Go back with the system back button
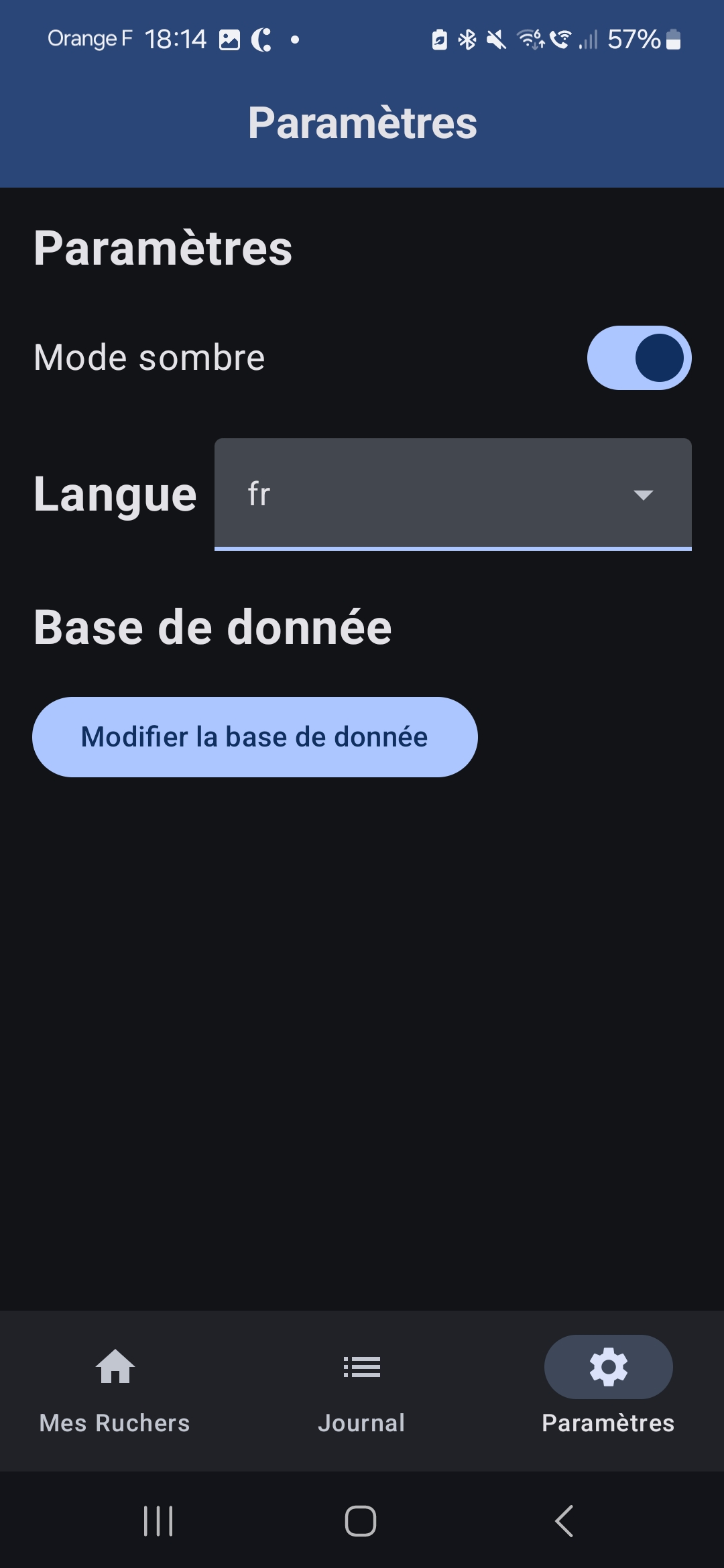This screenshot has width=724, height=1568. tap(564, 1520)
